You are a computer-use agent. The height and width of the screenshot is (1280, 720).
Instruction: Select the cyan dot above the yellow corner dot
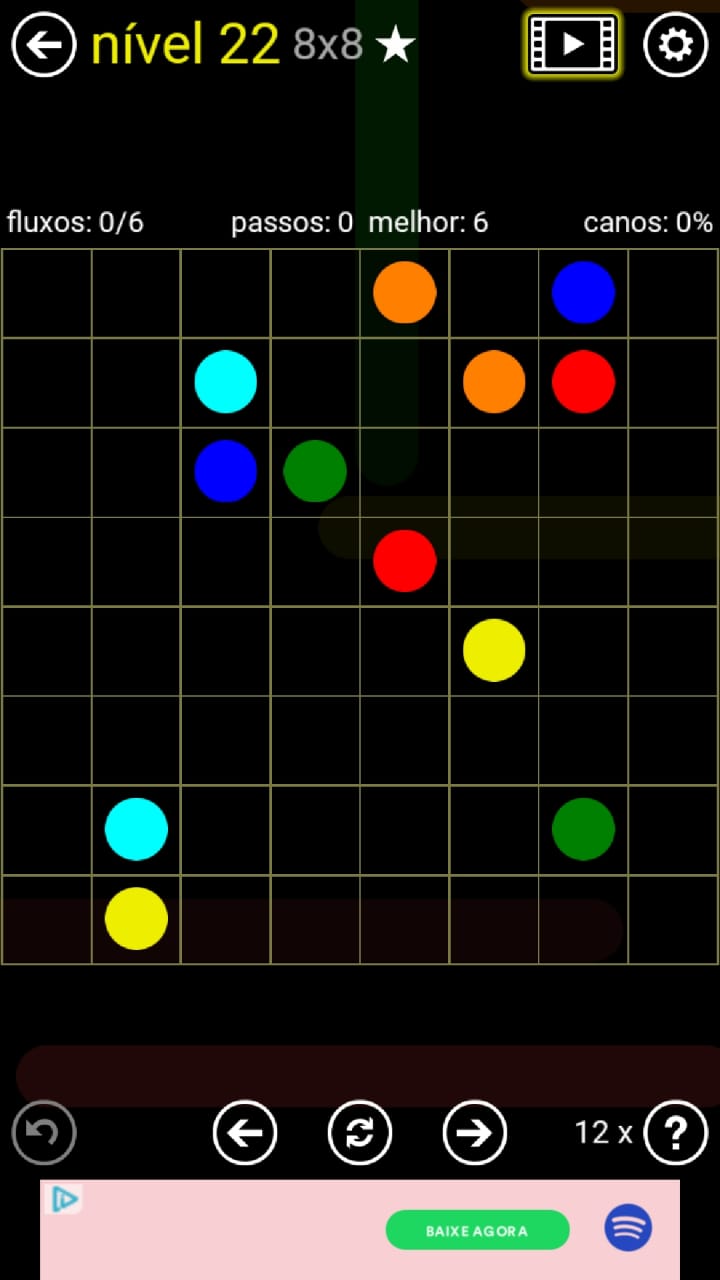tap(136, 829)
